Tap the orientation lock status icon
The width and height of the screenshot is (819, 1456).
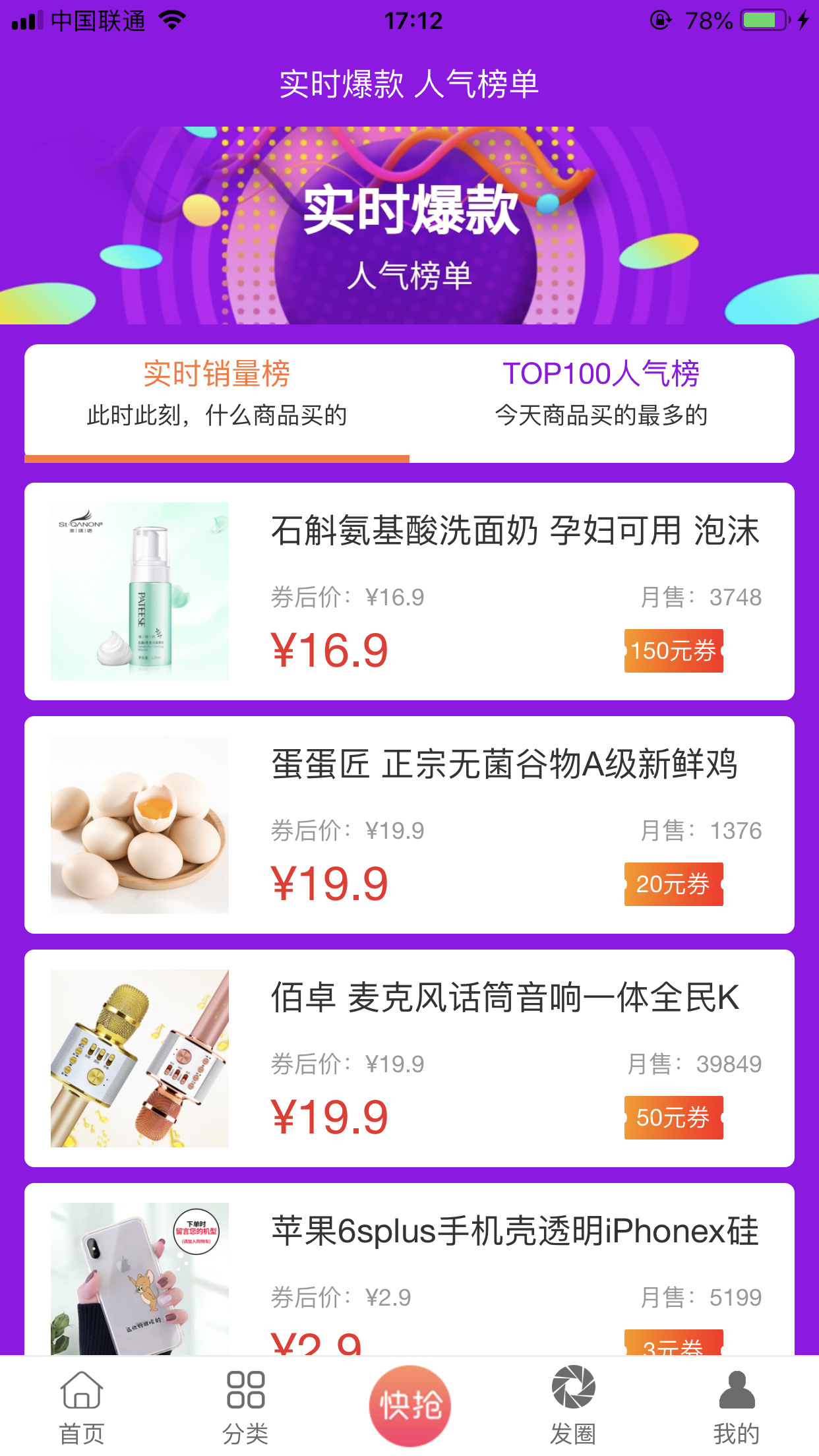(x=661, y=20)
